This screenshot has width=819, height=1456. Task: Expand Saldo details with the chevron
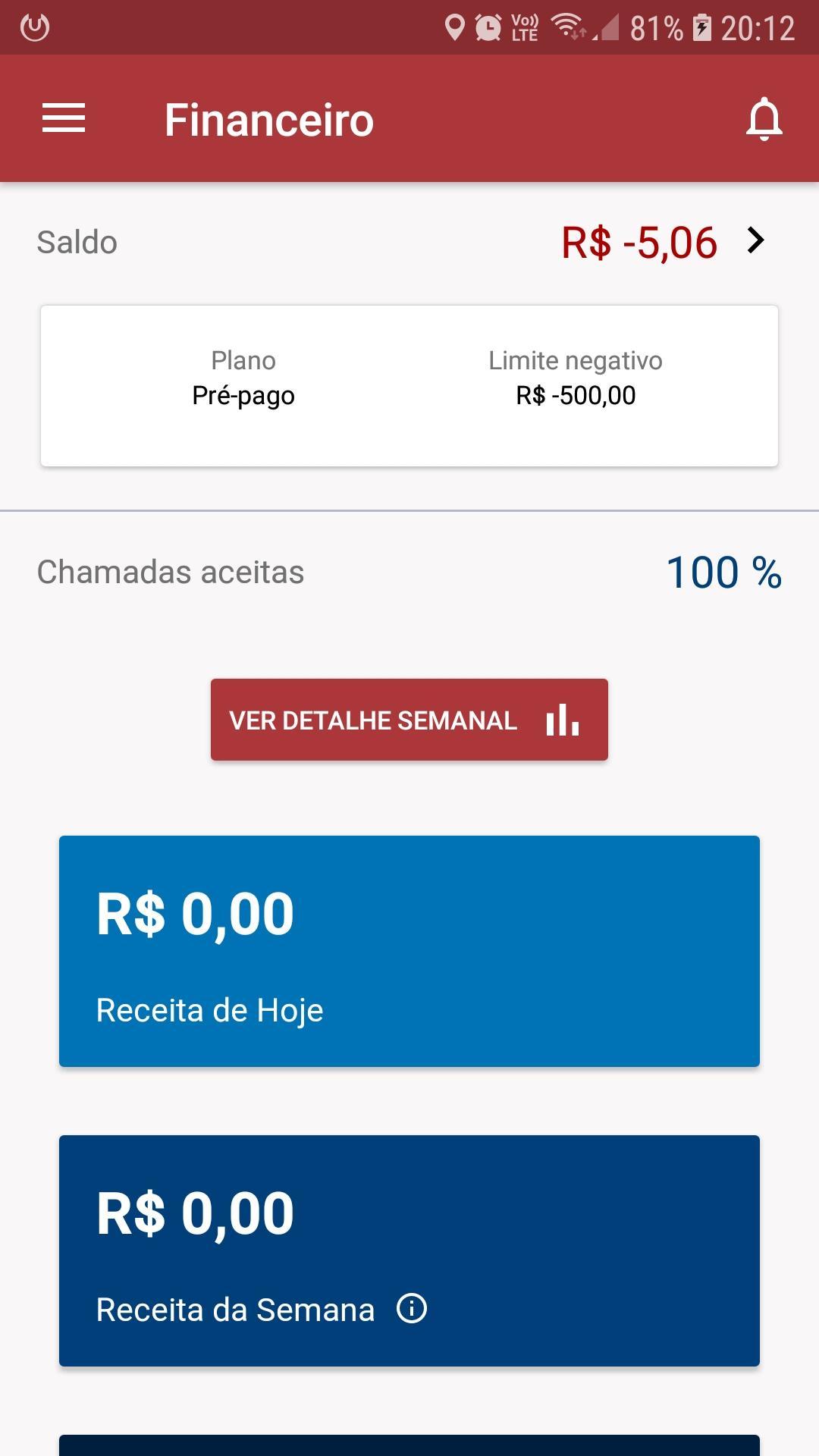point(755,240)
